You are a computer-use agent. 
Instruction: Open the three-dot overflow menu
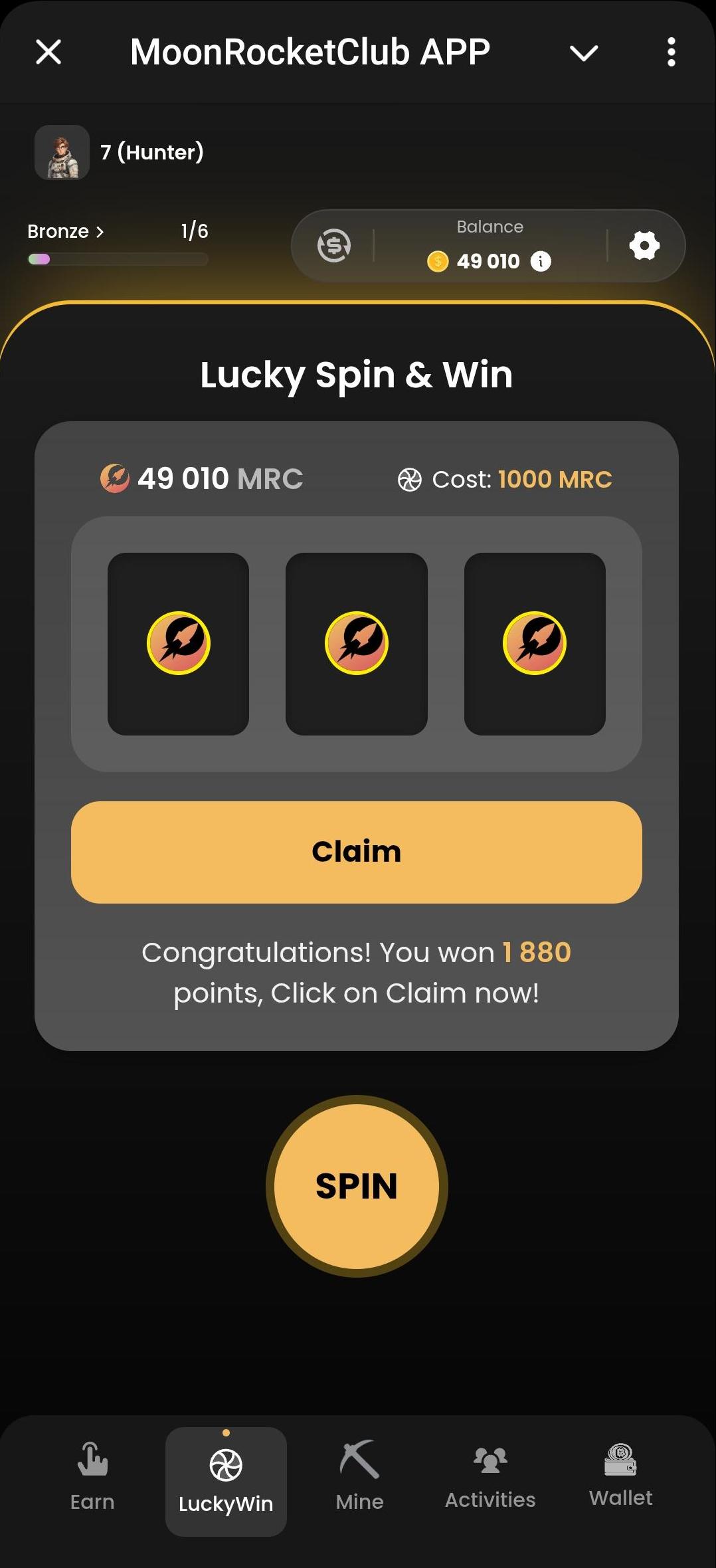coord(671,52)
